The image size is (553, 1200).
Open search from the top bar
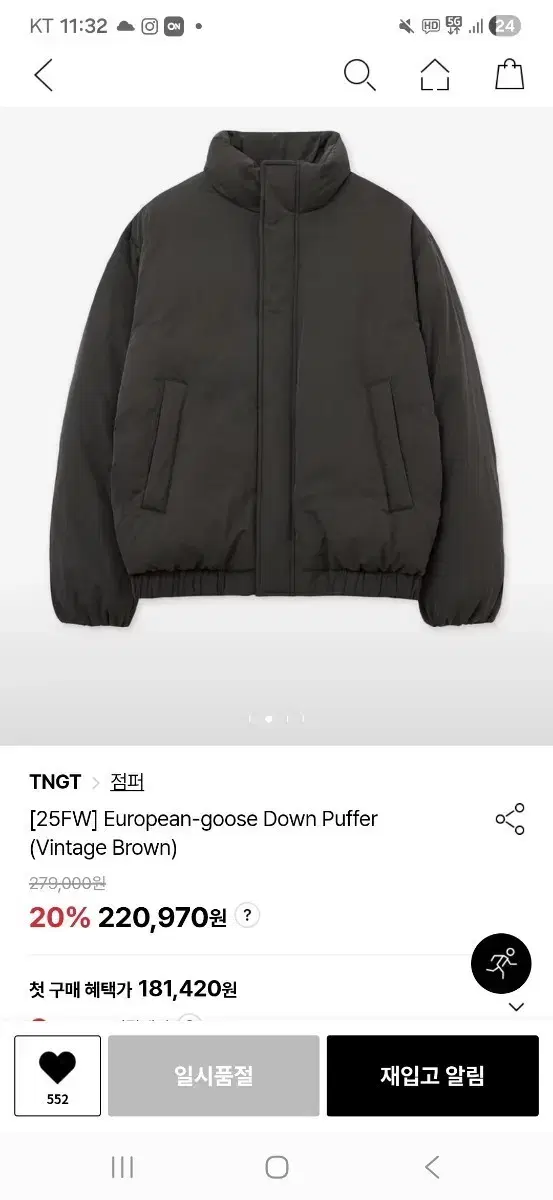pyautogui.click(x=359, y=75)
